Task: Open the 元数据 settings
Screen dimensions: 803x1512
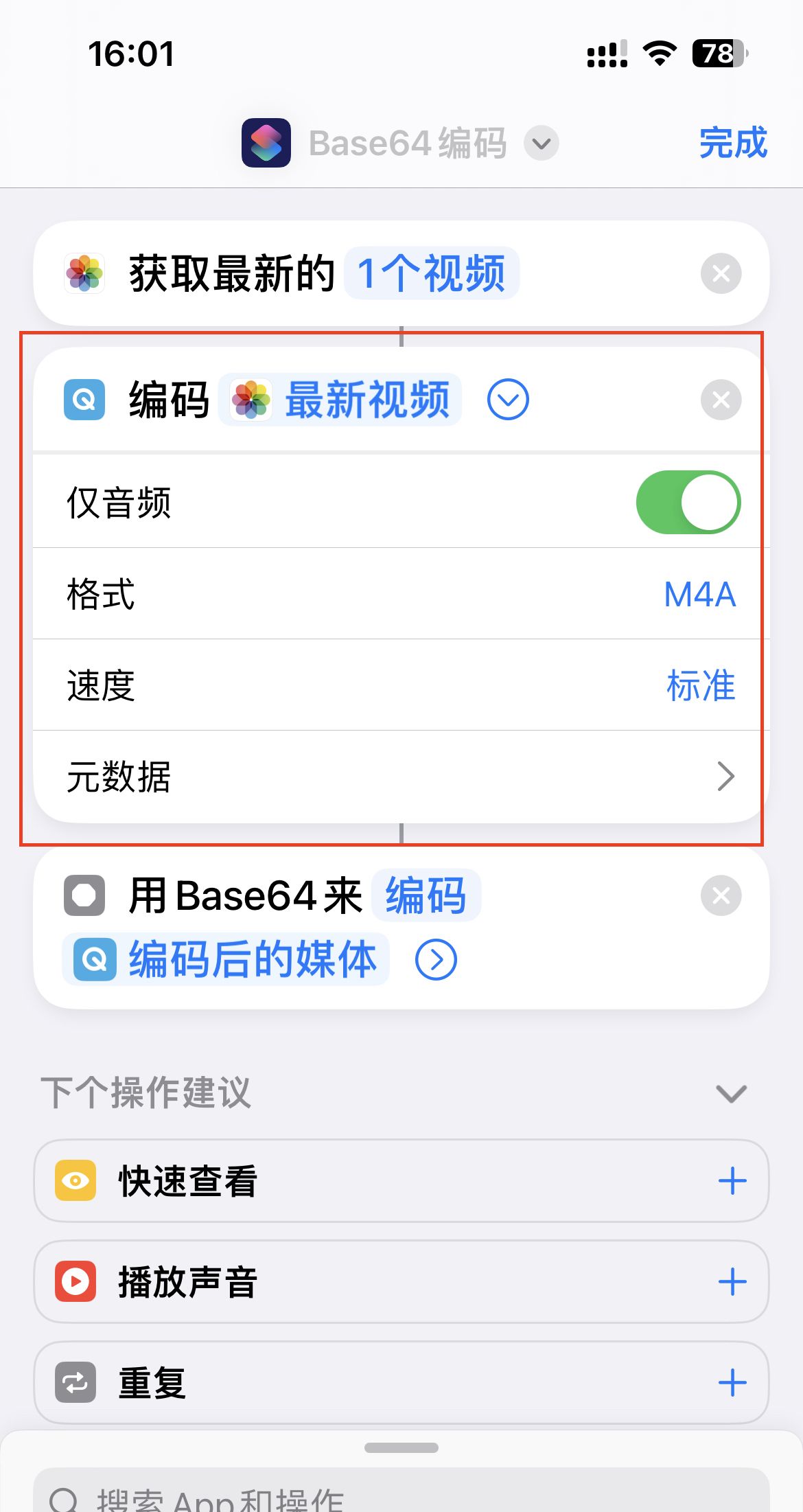Action: pyautogui.click(x=727, y=776)
